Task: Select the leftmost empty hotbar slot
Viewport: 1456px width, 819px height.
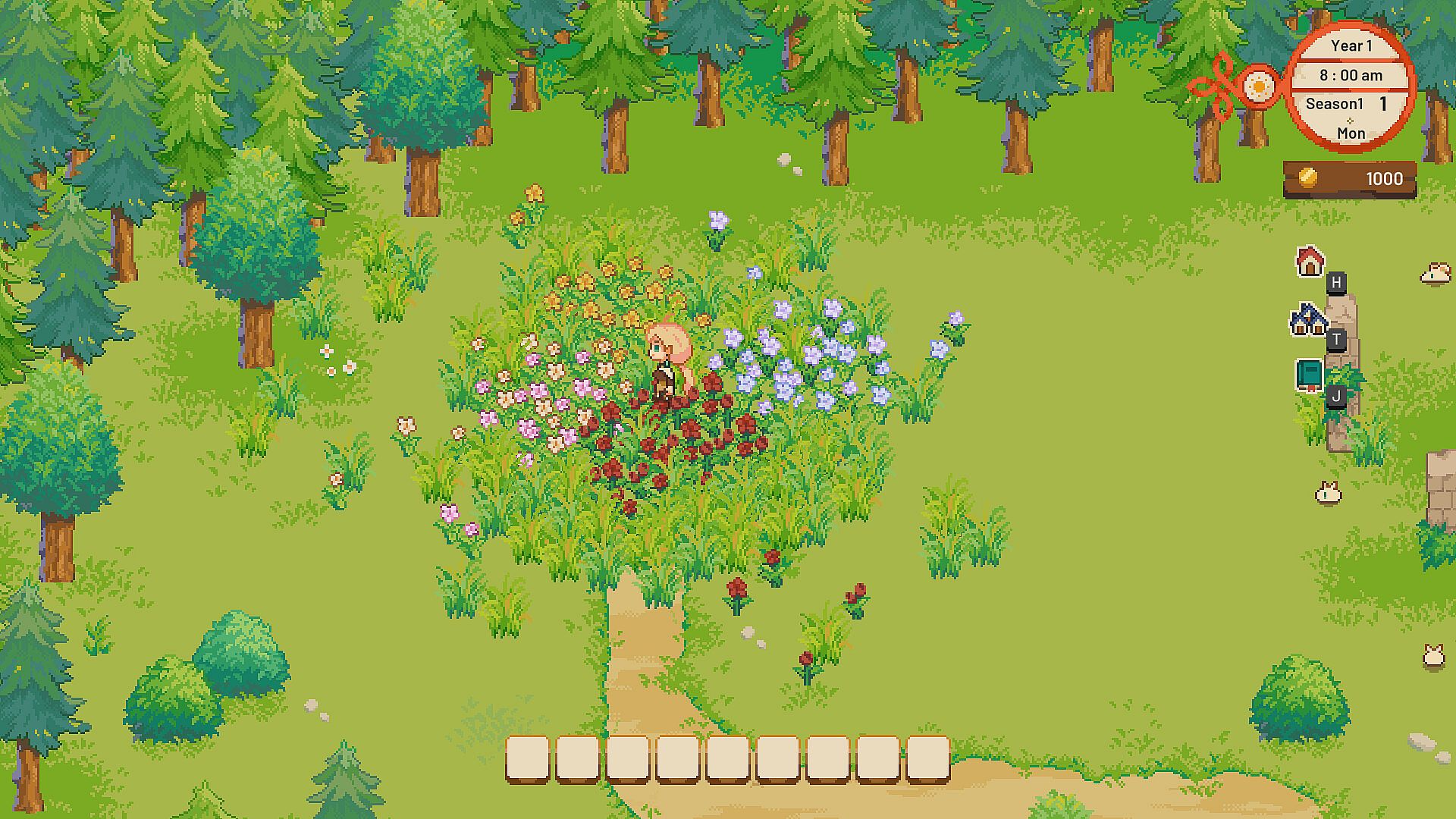Action: (x=527, y=758)
